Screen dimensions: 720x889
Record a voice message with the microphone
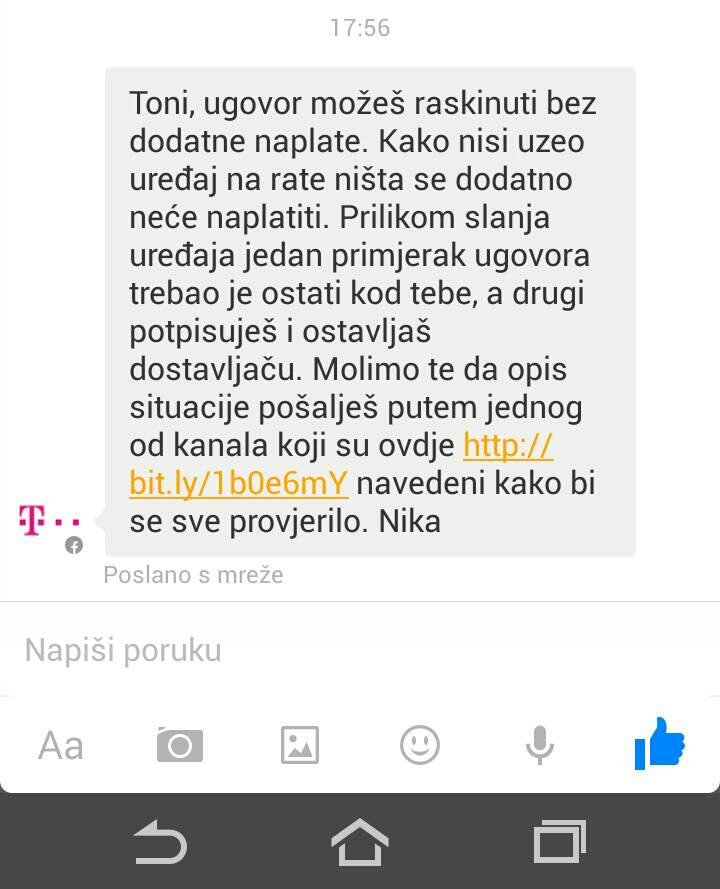tap(540, 745)
